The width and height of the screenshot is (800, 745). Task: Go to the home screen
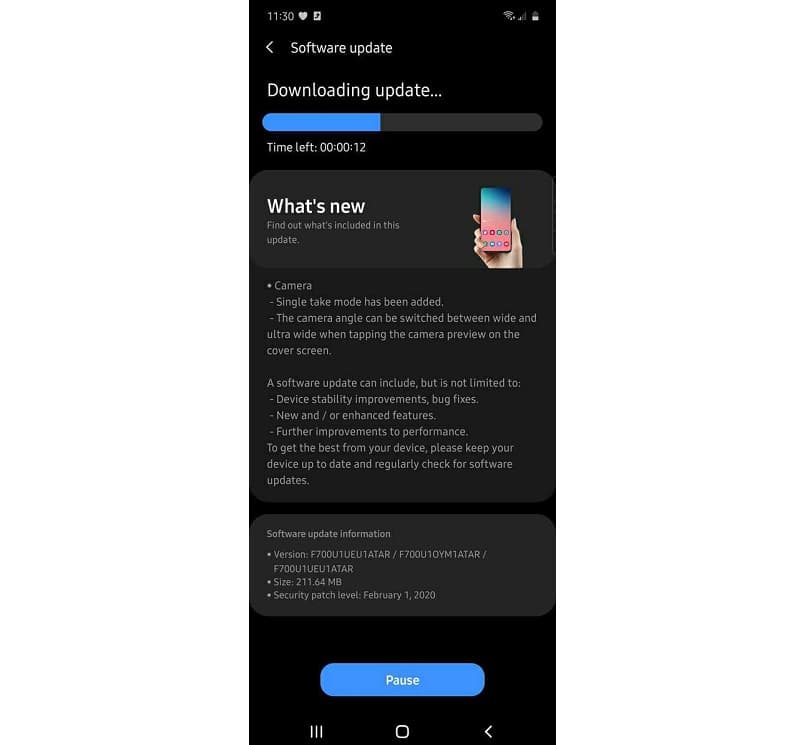(x=402, y=732)
